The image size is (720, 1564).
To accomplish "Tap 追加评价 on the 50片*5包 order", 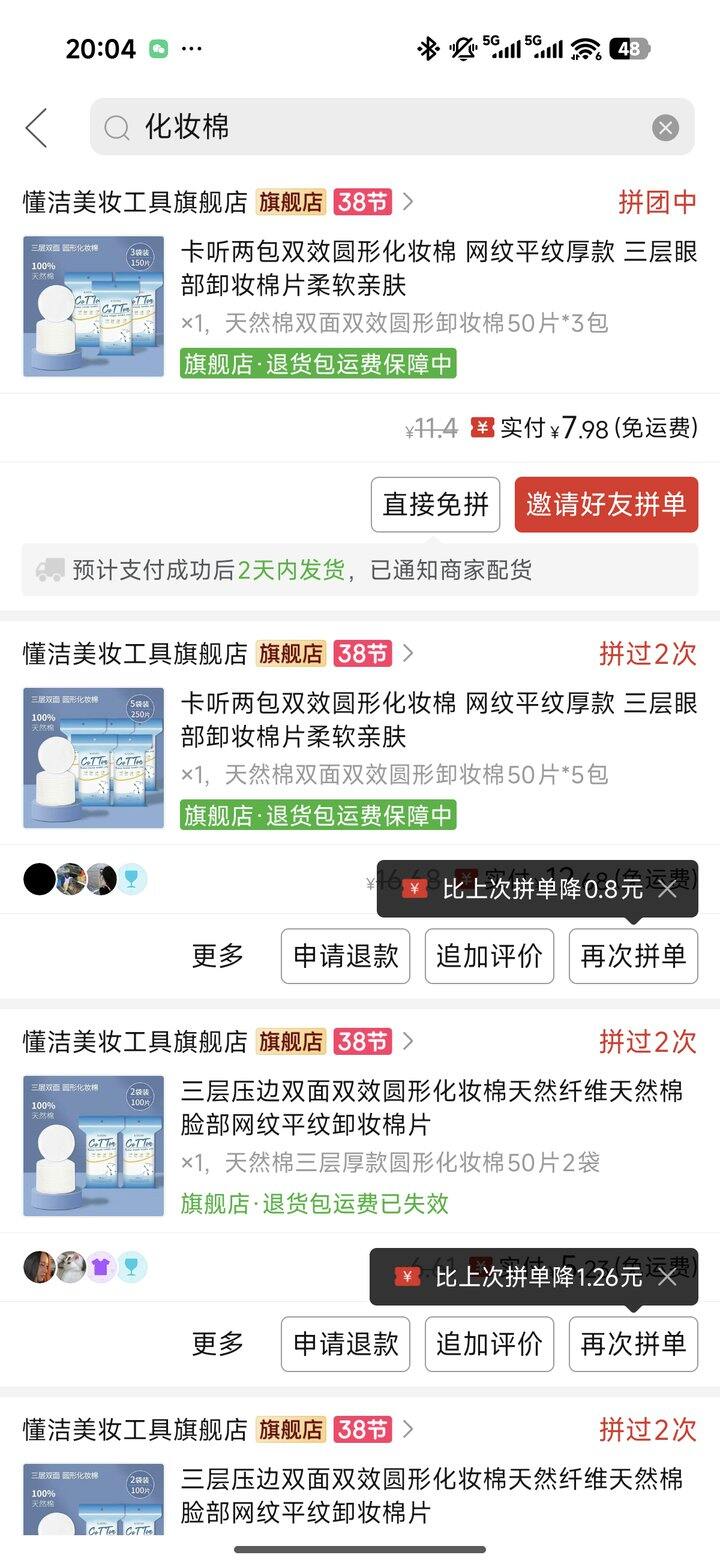I will (x=489, y=956).
